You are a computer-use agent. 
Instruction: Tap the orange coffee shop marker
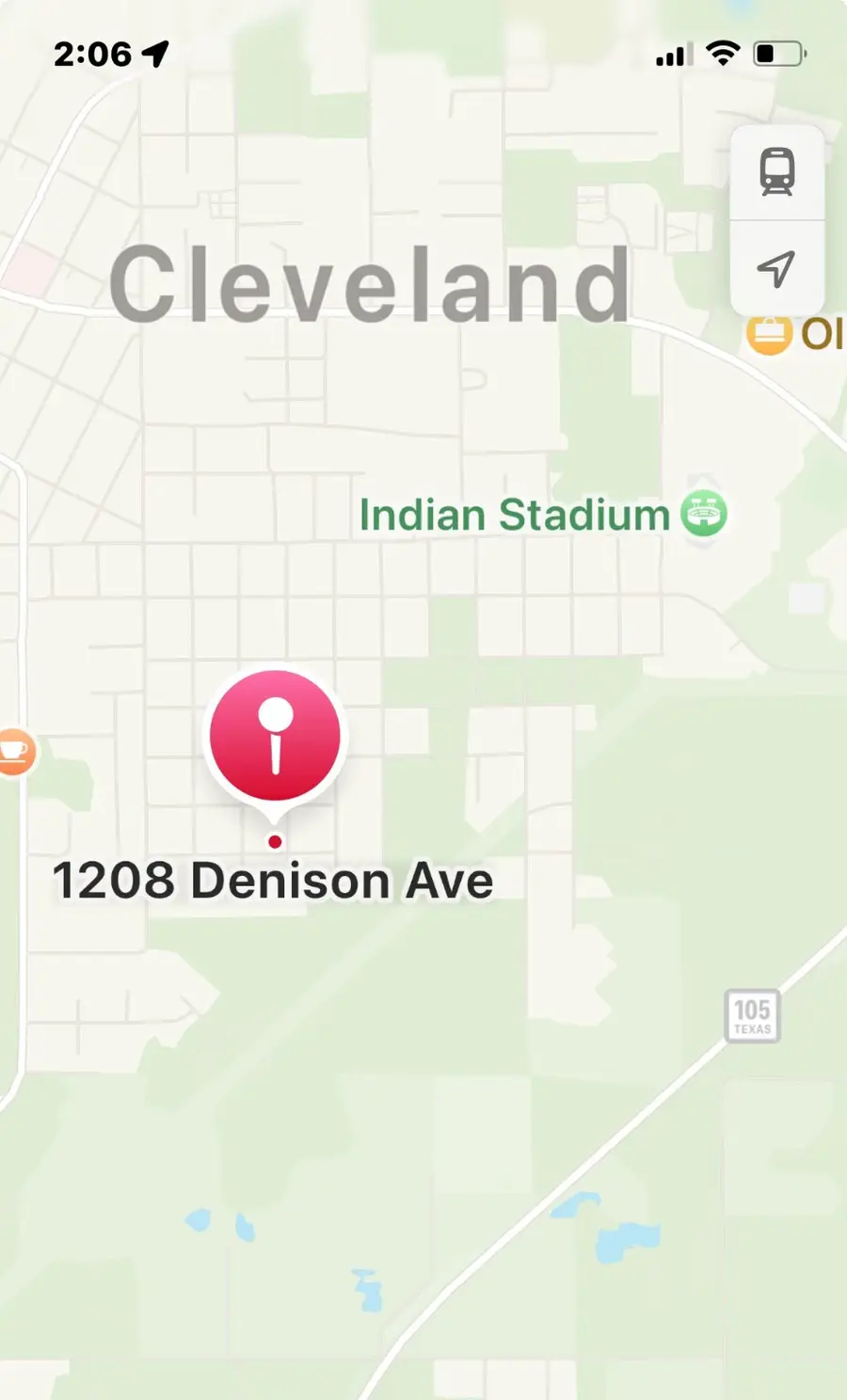click(x=14, y=752)
